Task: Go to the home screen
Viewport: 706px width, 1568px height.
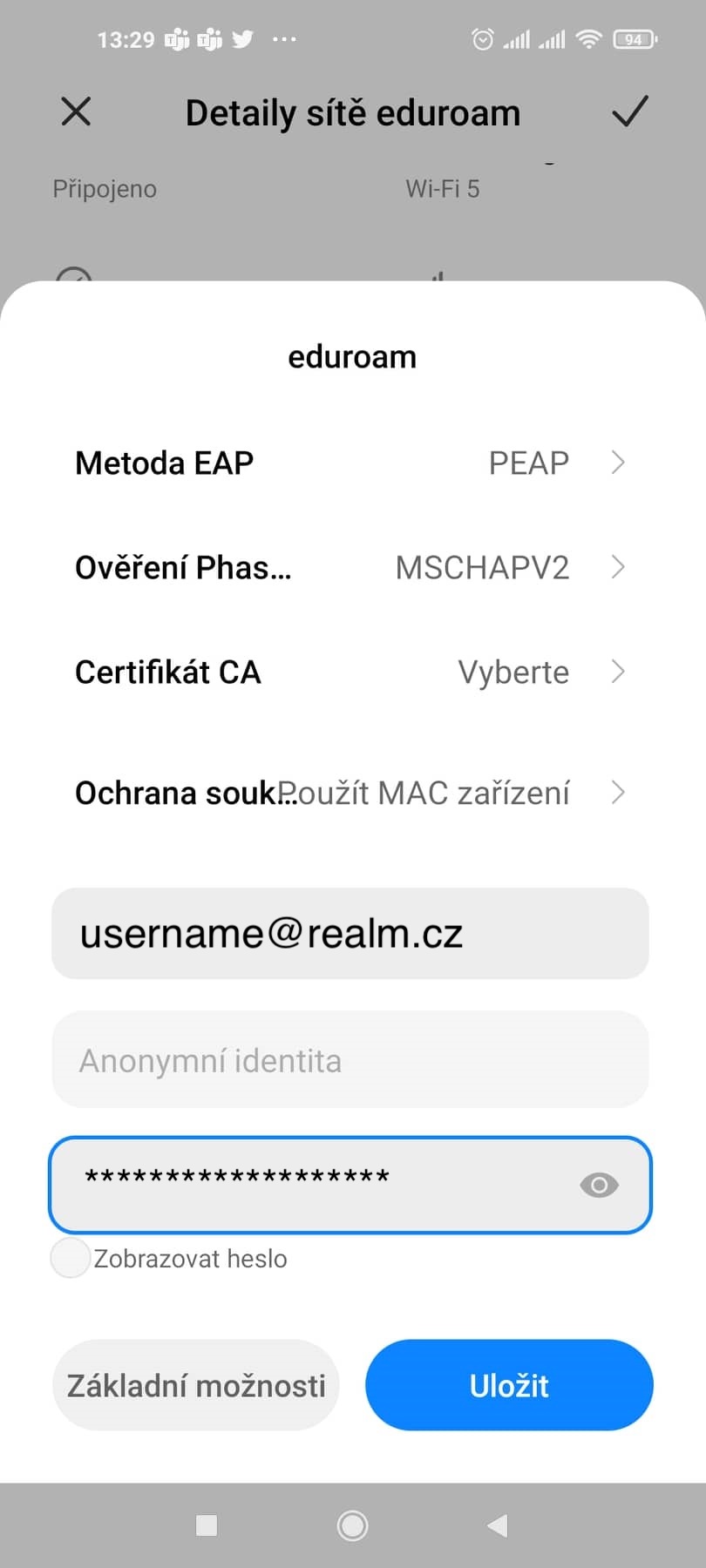Action: click(352, 1525)
